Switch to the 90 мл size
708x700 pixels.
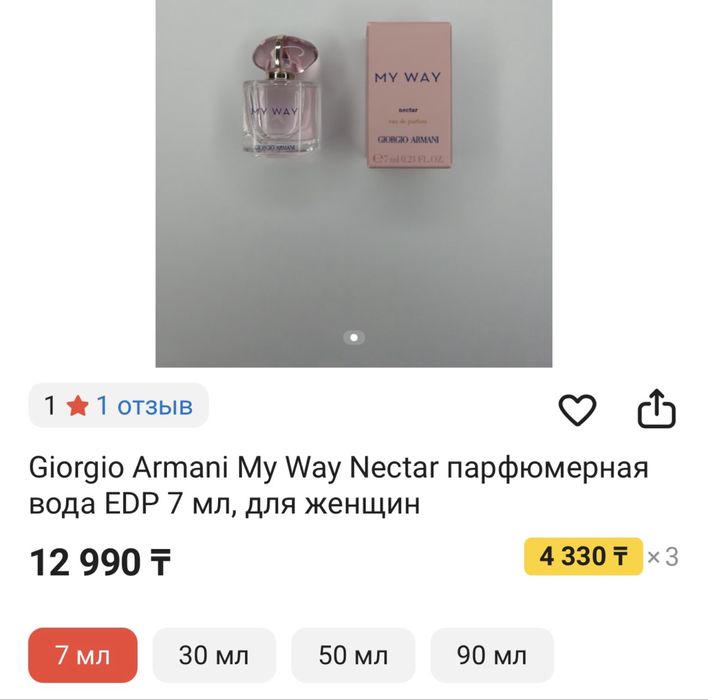(x=491, y=656)
